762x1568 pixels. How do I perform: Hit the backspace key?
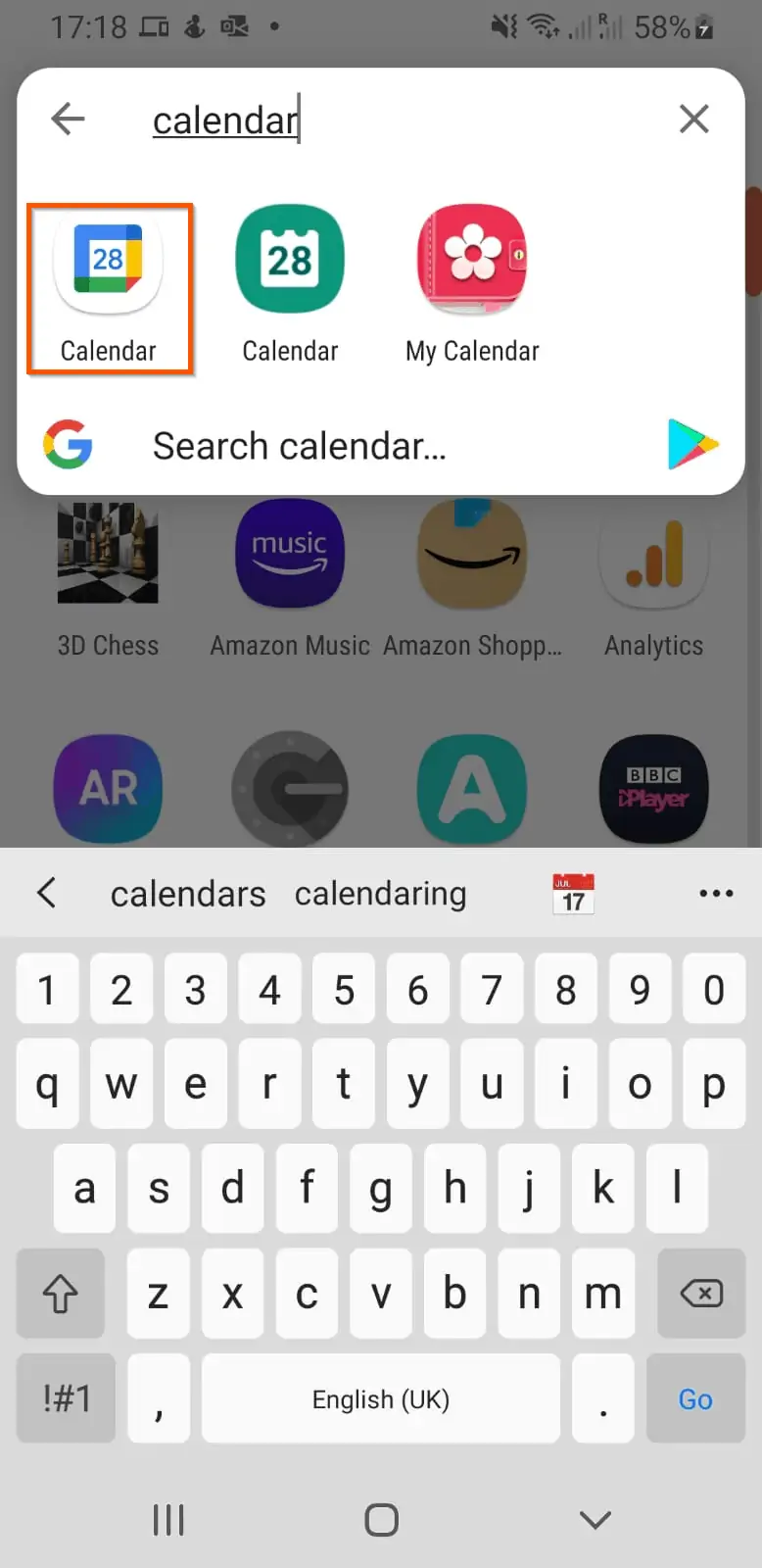(701, 1294)
